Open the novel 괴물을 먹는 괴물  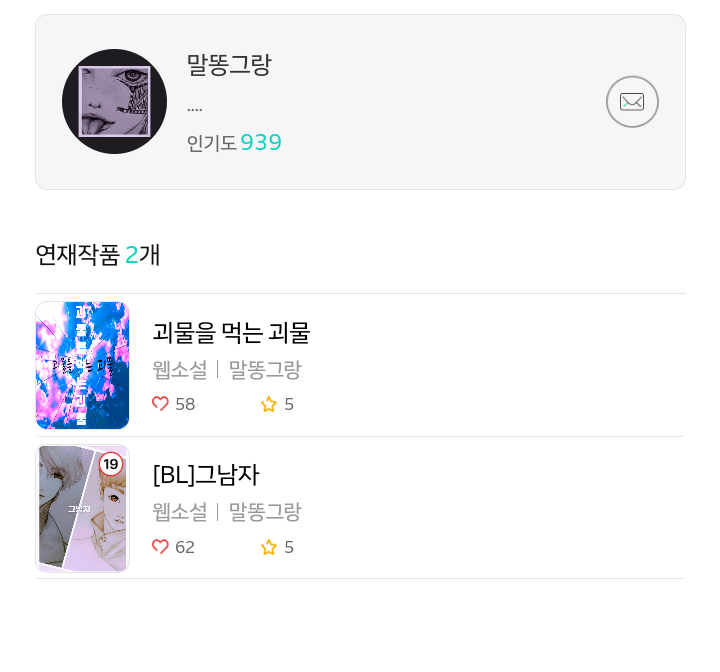(231, 333)
